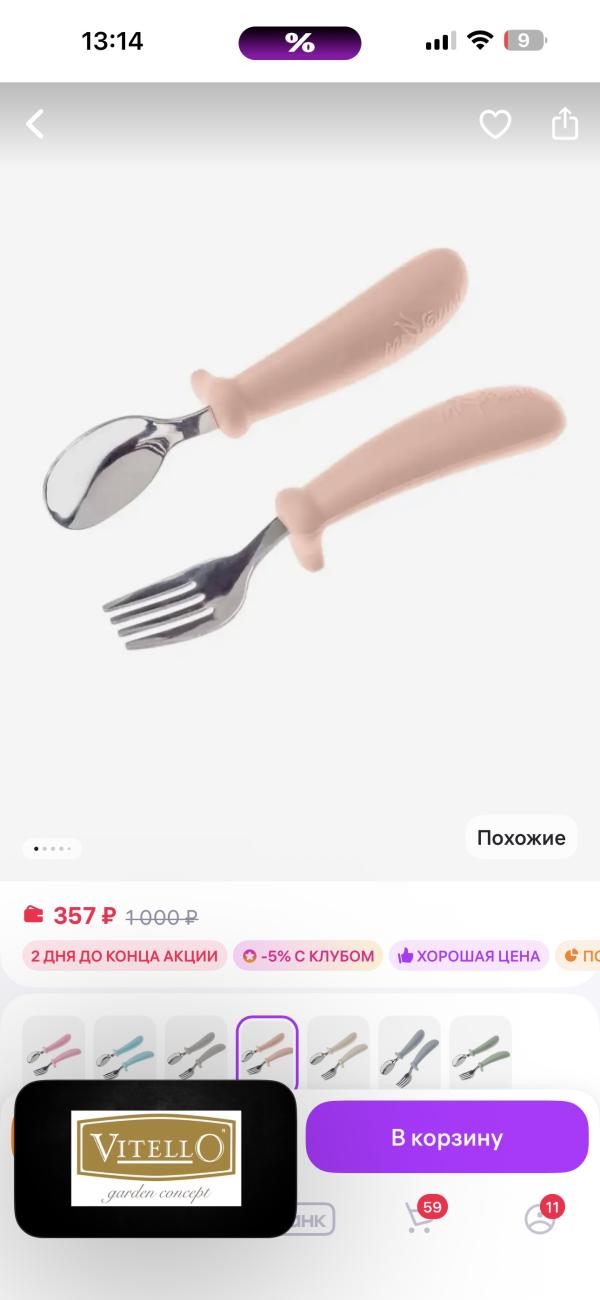Go back from the product page

tap(36, 124)
